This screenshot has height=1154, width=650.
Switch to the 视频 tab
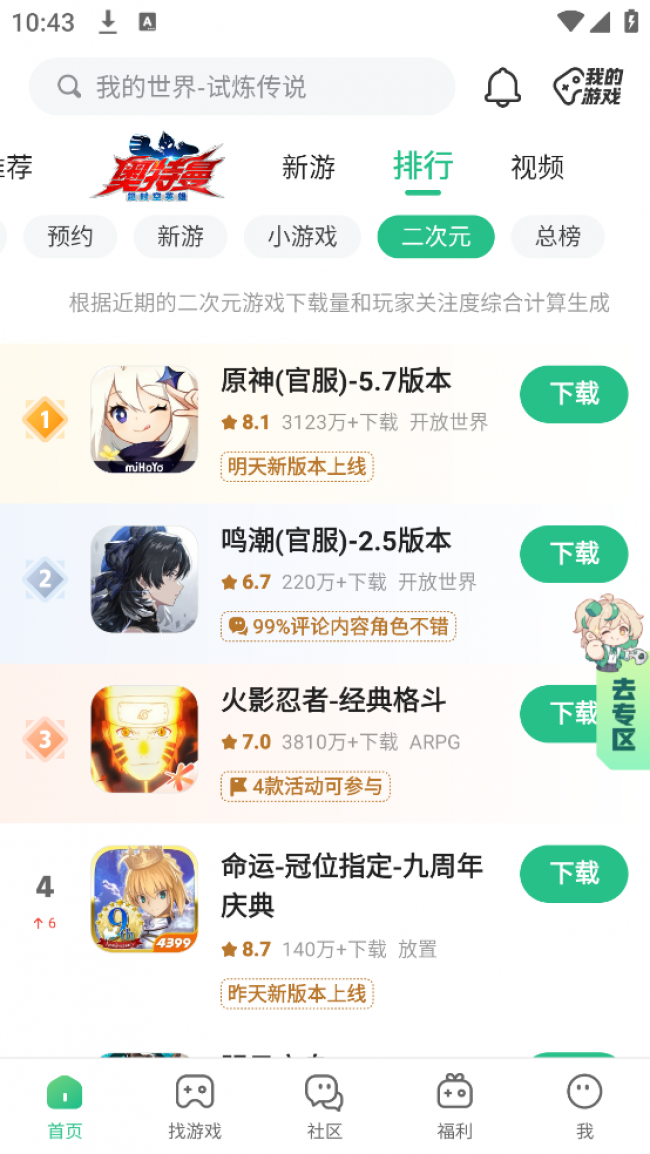pyautogui.click(x=537, y=167)
